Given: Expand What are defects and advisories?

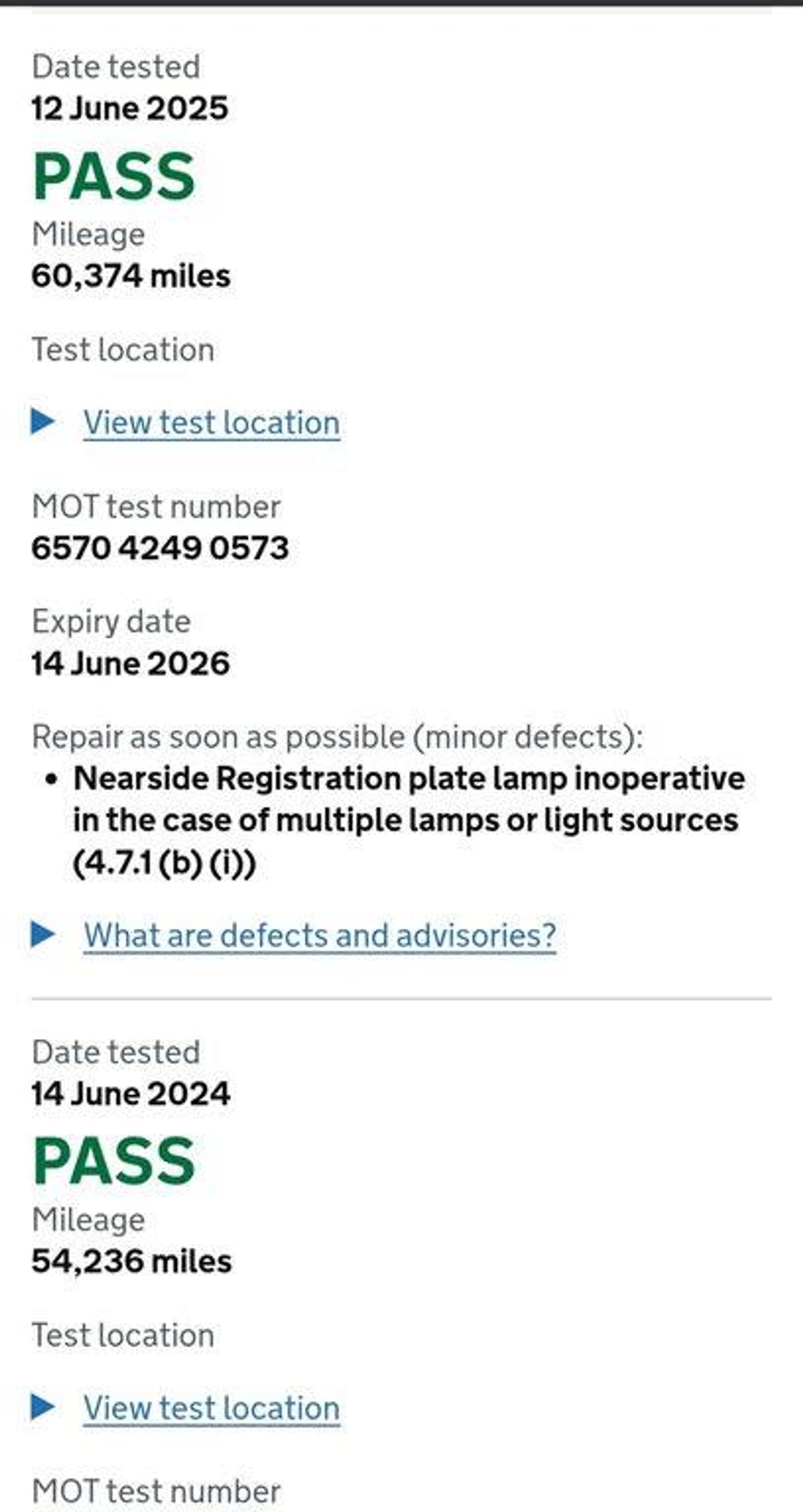Looking at the screenshot, I should click(320, 935).
